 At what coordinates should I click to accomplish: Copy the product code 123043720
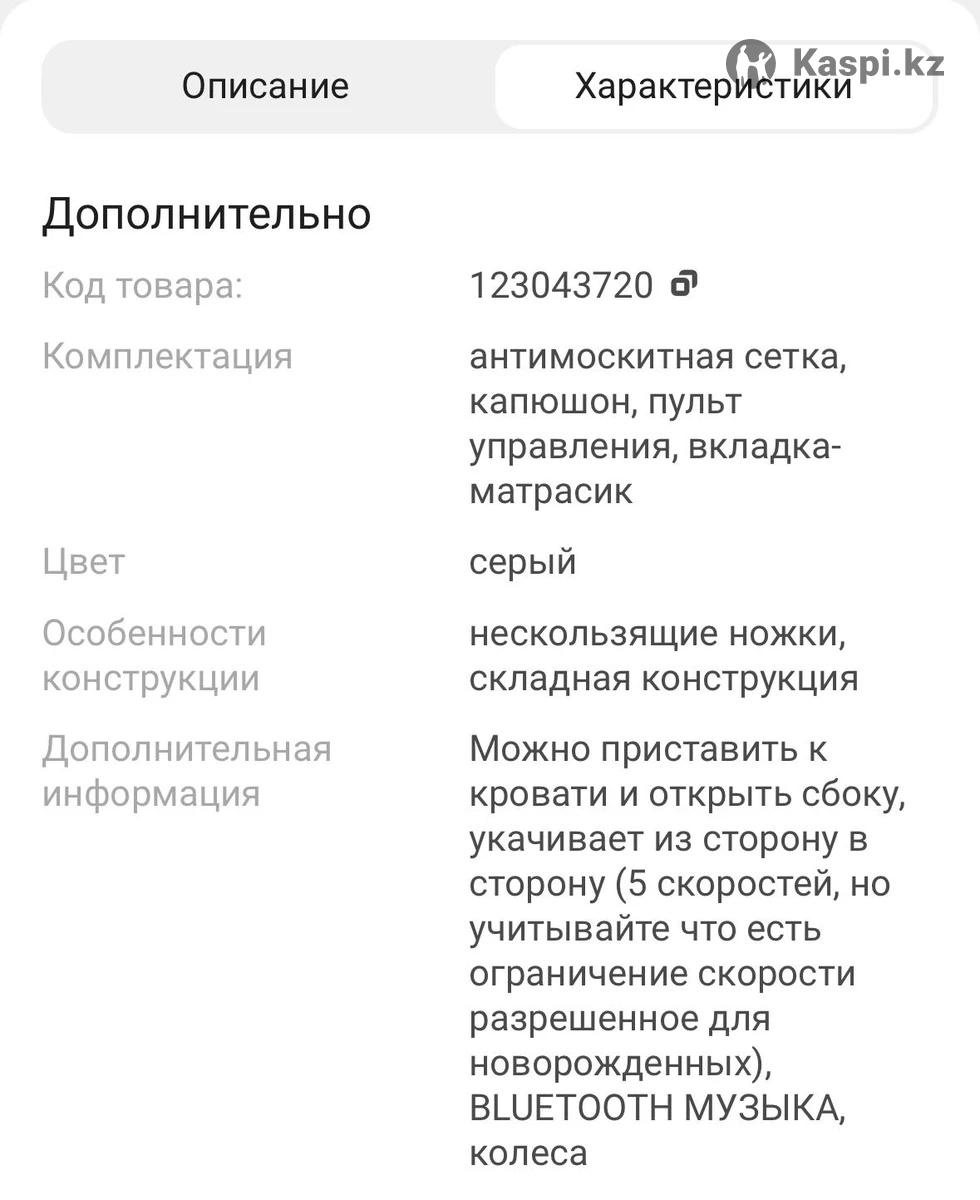coord(684,285)
